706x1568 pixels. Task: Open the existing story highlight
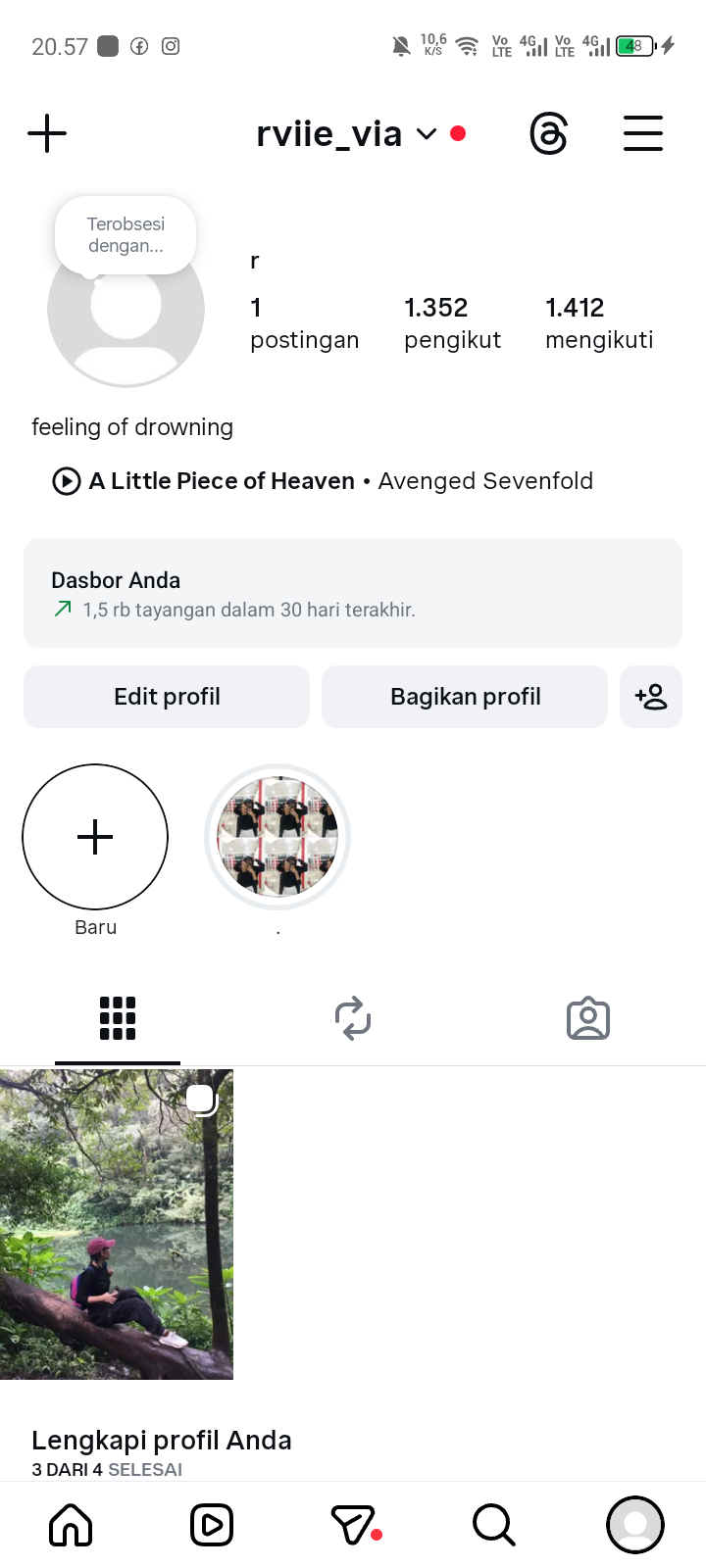(277, 837)
